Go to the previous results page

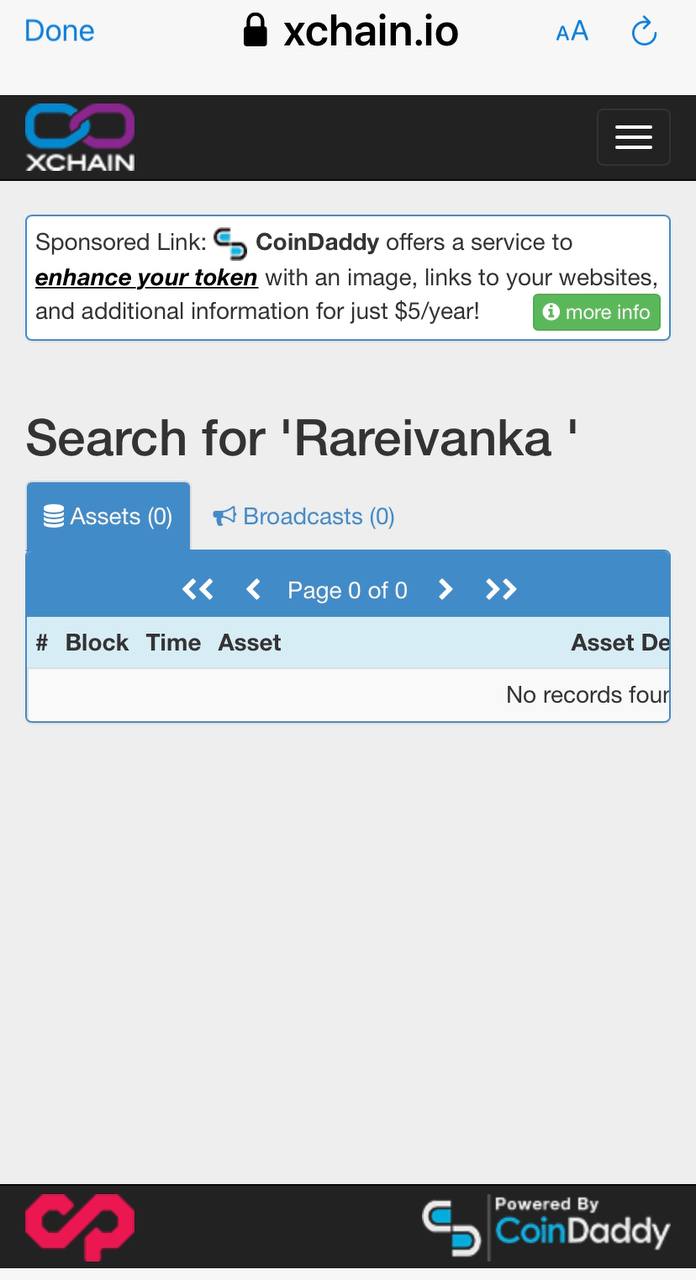[253, 590]
